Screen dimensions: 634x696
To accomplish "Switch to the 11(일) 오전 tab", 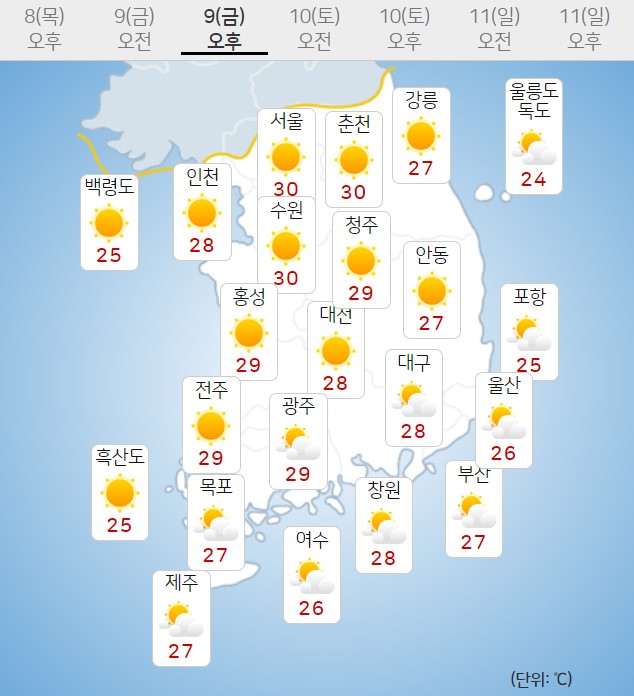I will (494, 28).
